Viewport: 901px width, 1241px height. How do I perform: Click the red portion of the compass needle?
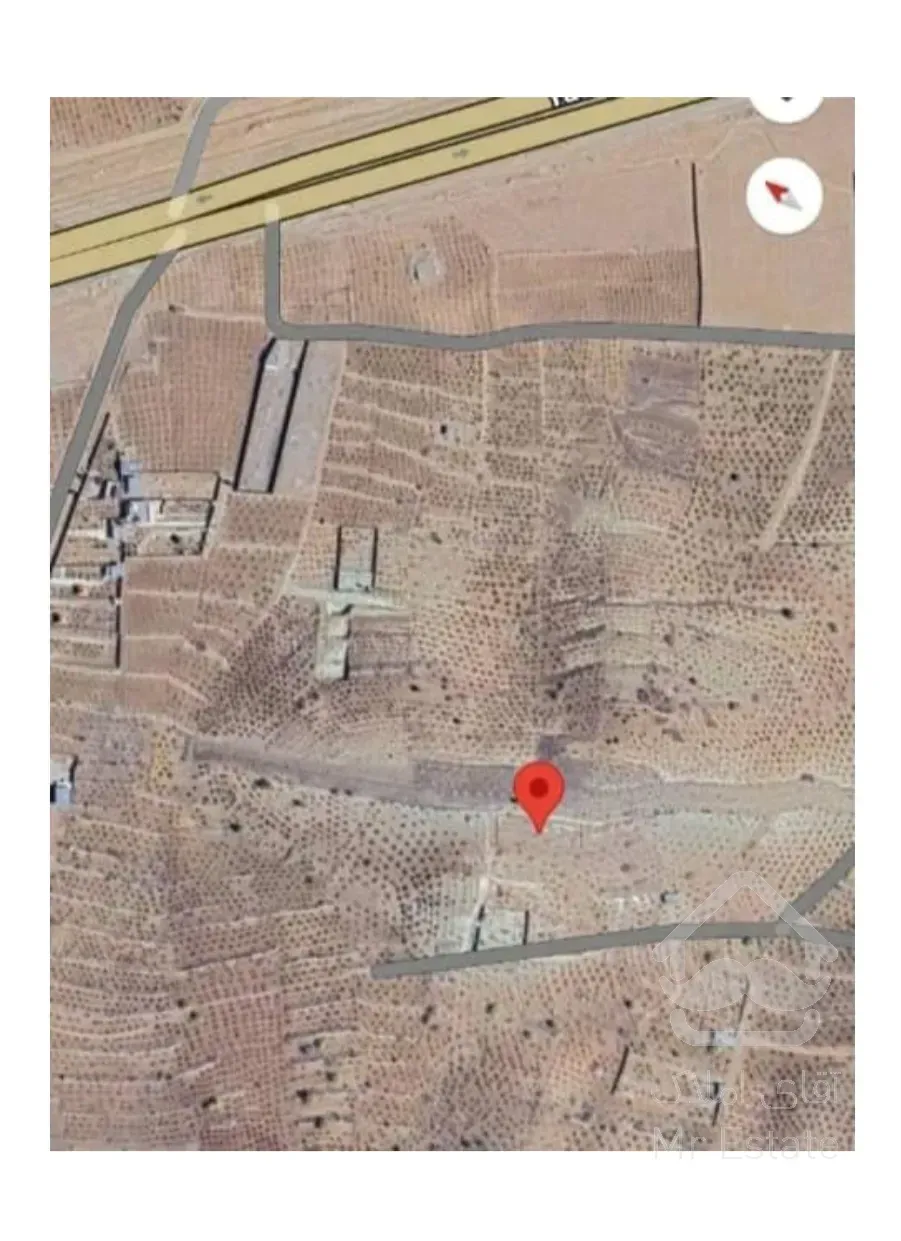[776, 192]
